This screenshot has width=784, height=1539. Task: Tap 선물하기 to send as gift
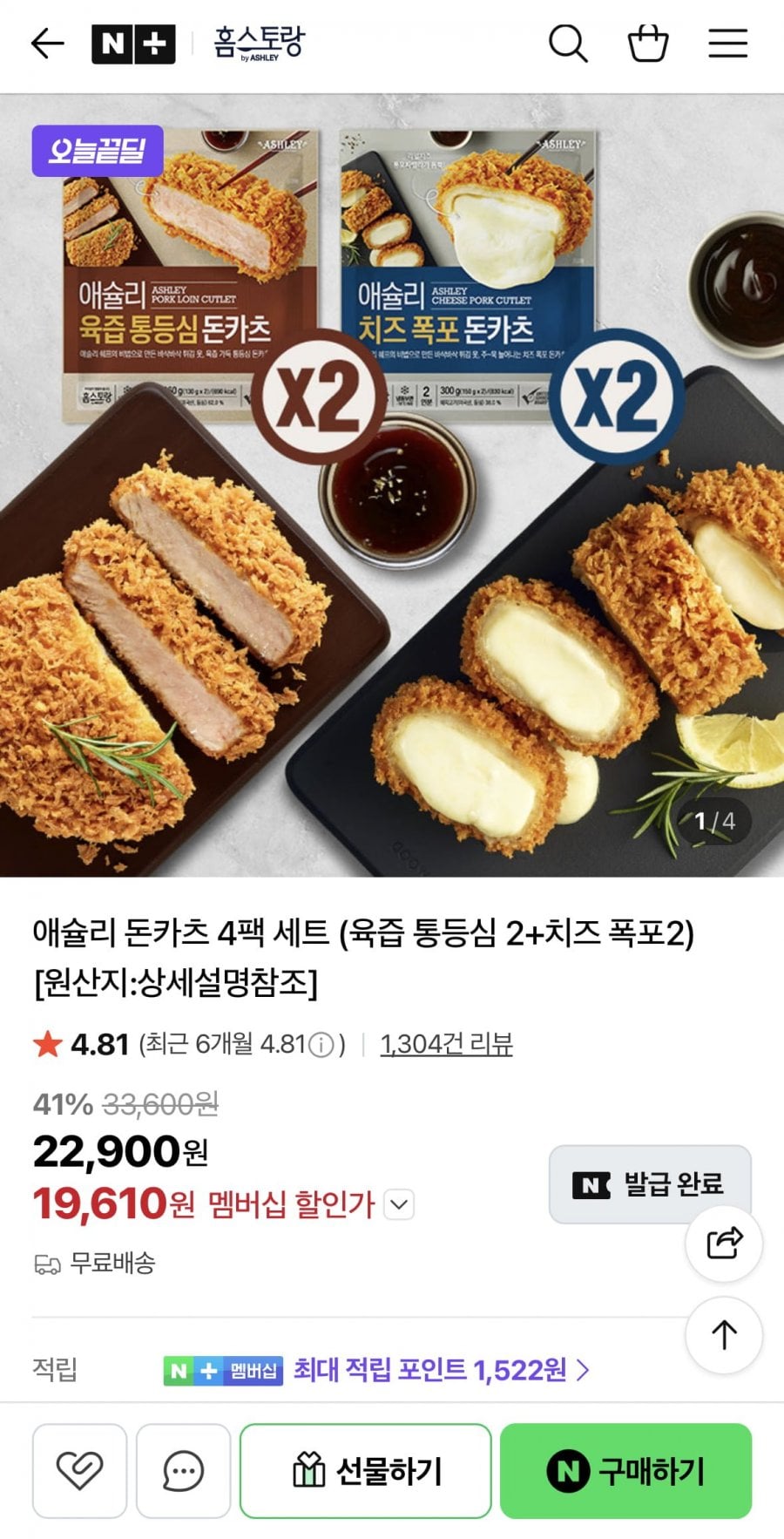tap(366, 1470)
